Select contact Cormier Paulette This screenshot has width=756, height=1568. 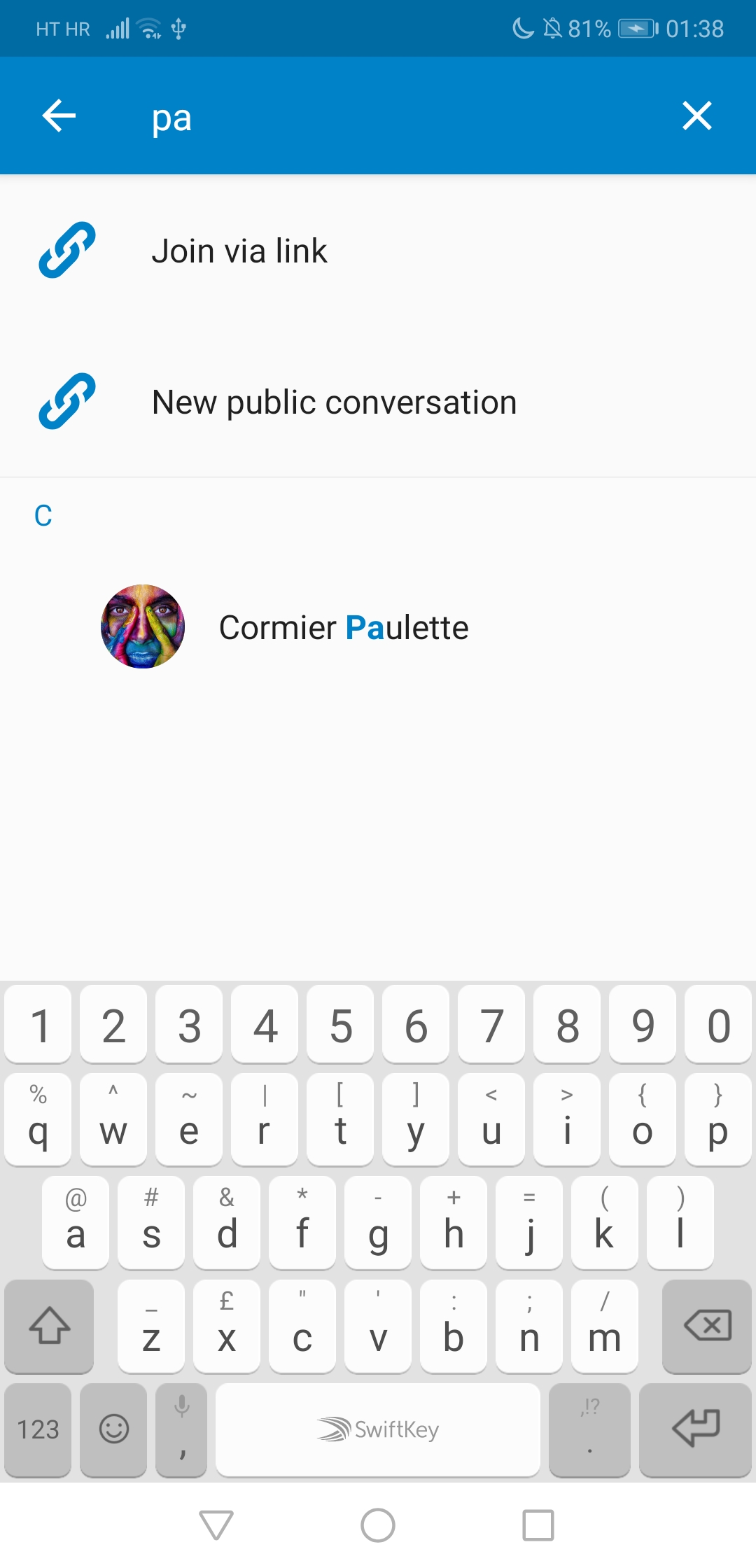coord(378,626)
